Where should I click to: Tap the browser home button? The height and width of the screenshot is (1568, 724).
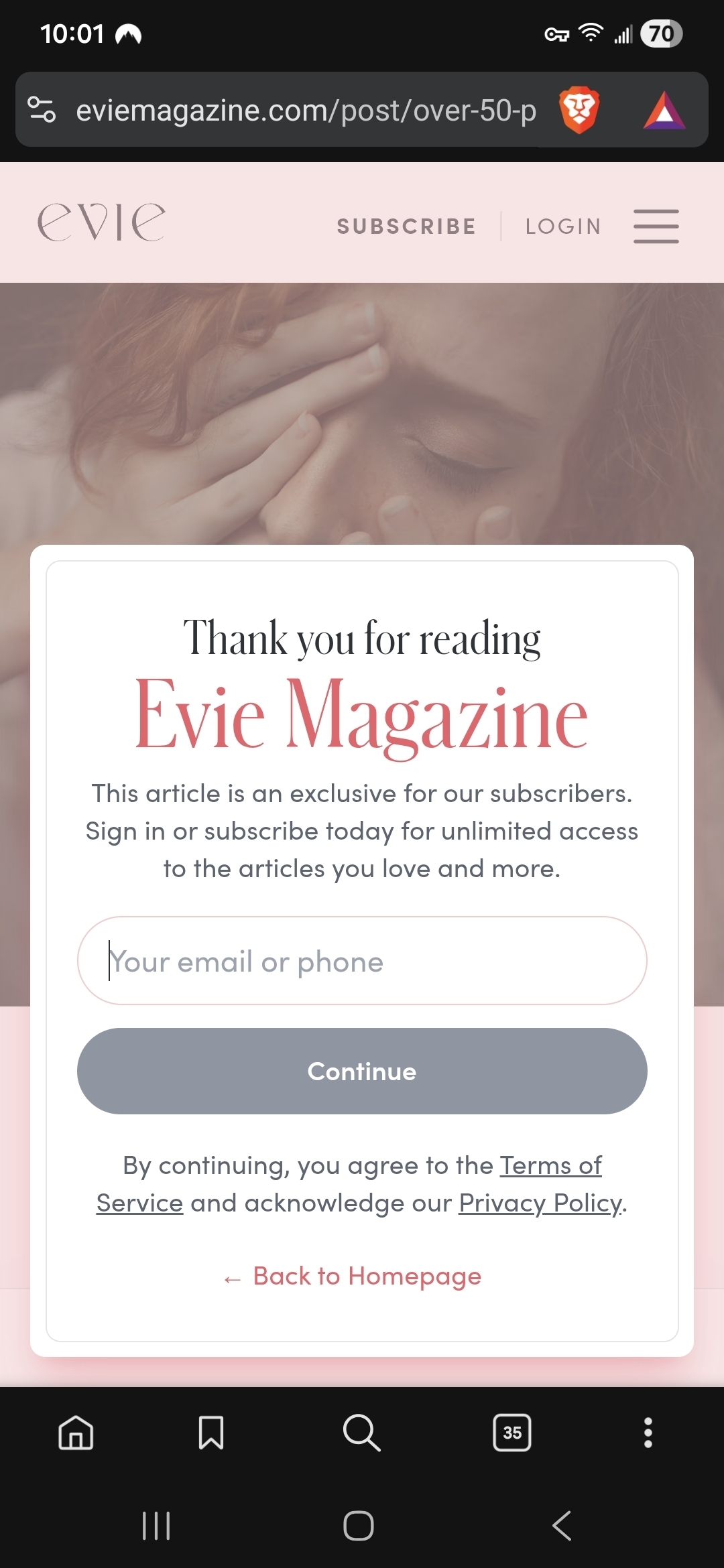pos(76,1433)
